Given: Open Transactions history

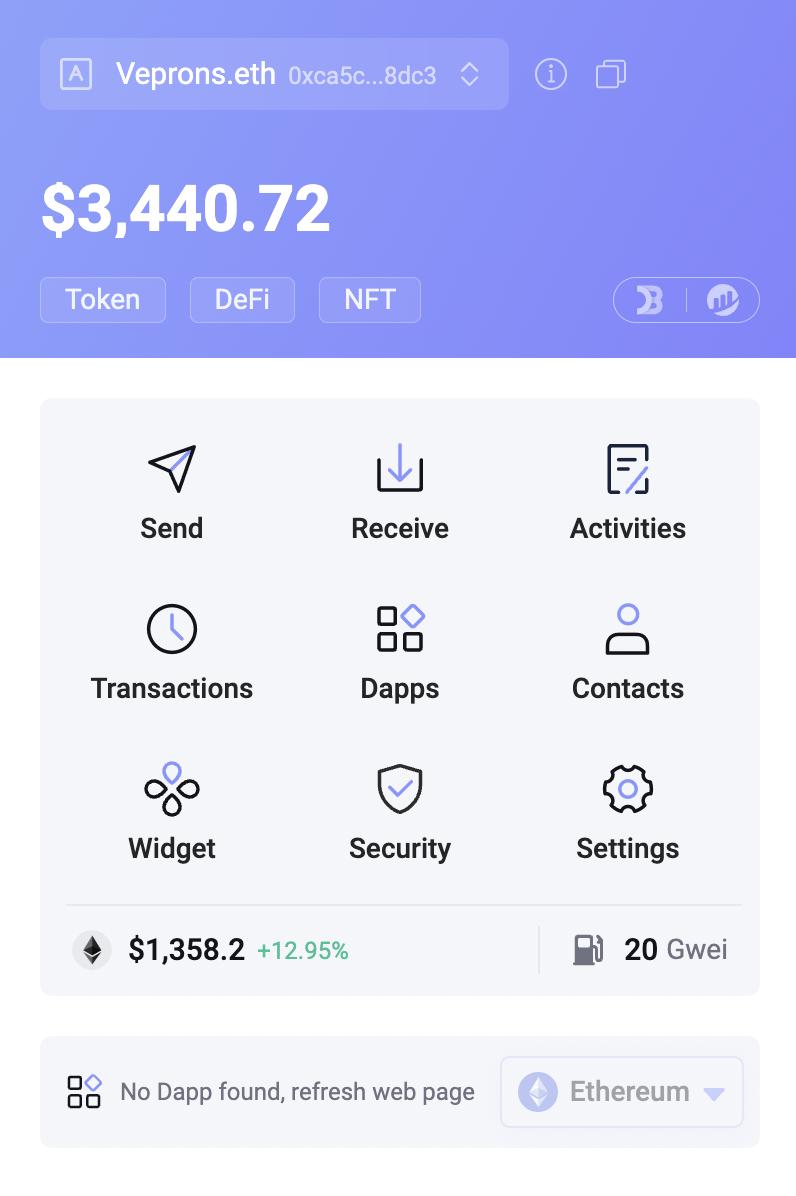Looking at the screenshot, I should (x=172, y=652).
